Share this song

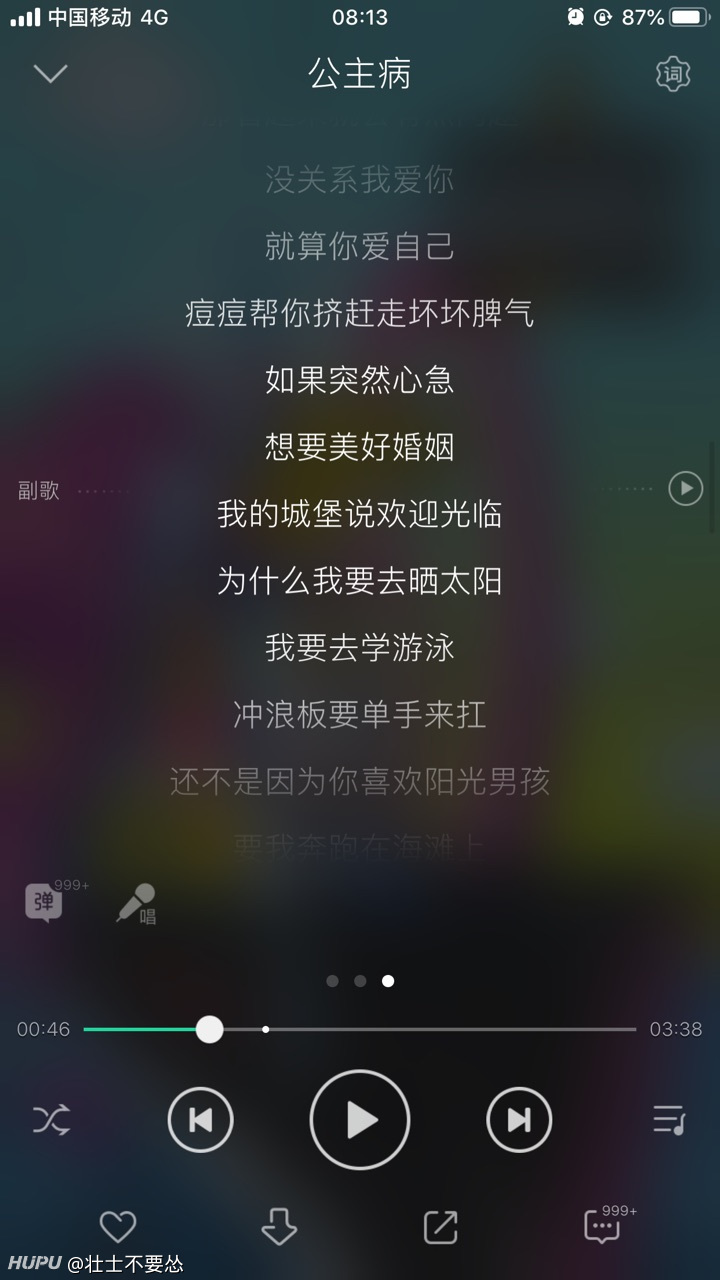pyautogui.click(x=440, y=1226)
